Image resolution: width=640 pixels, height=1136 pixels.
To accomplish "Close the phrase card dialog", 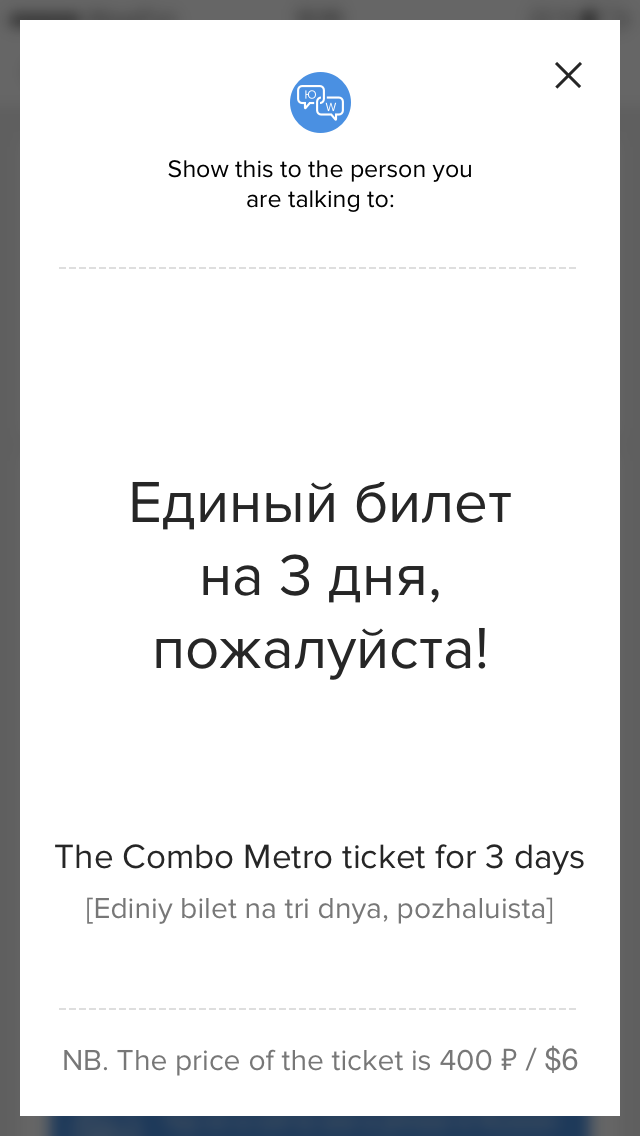I will click(568, 75).
